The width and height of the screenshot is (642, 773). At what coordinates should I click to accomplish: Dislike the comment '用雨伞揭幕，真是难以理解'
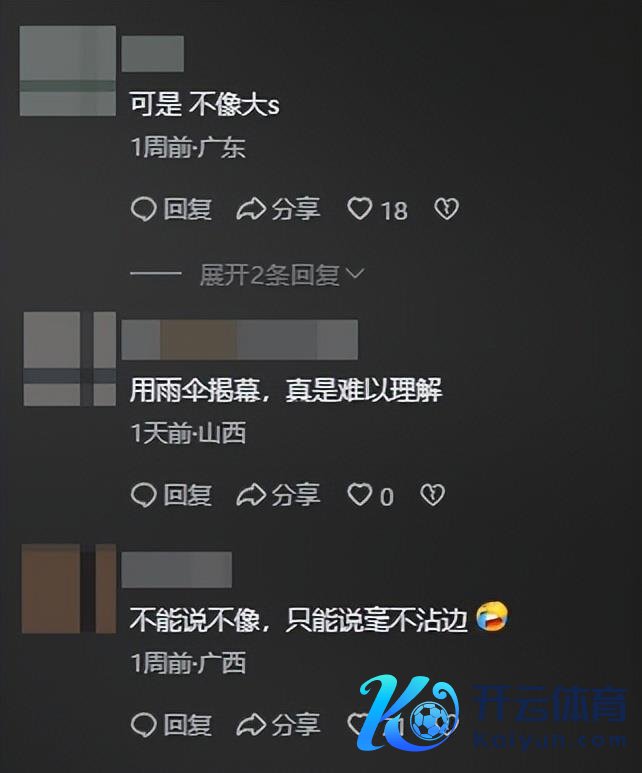(x=432, y=494)
